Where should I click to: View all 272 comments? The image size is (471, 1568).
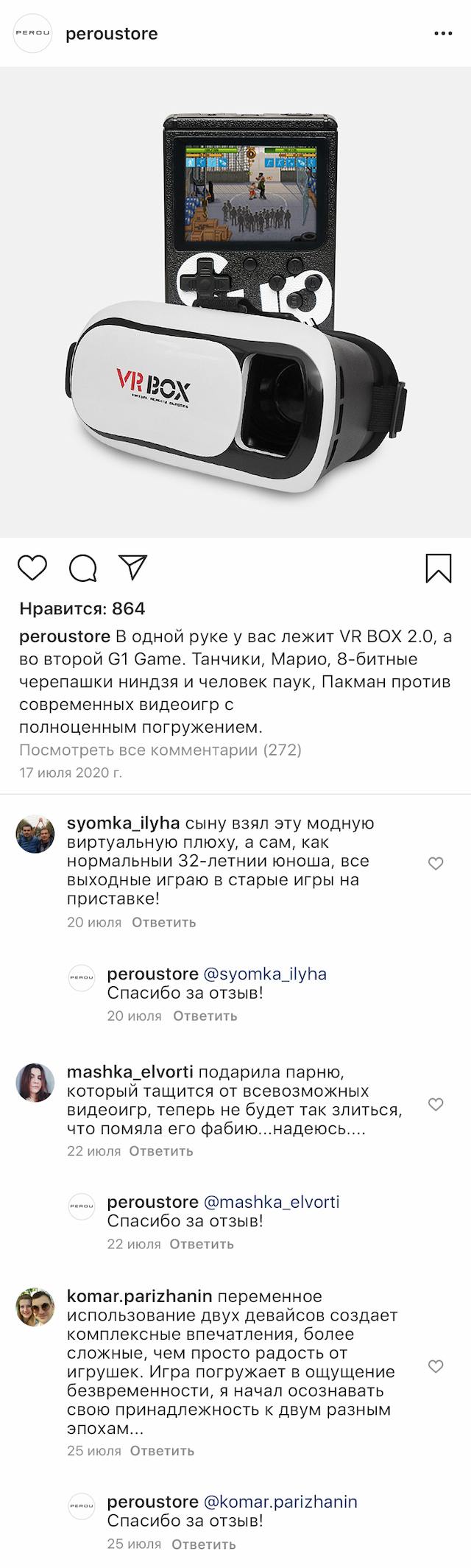(160, 750)
